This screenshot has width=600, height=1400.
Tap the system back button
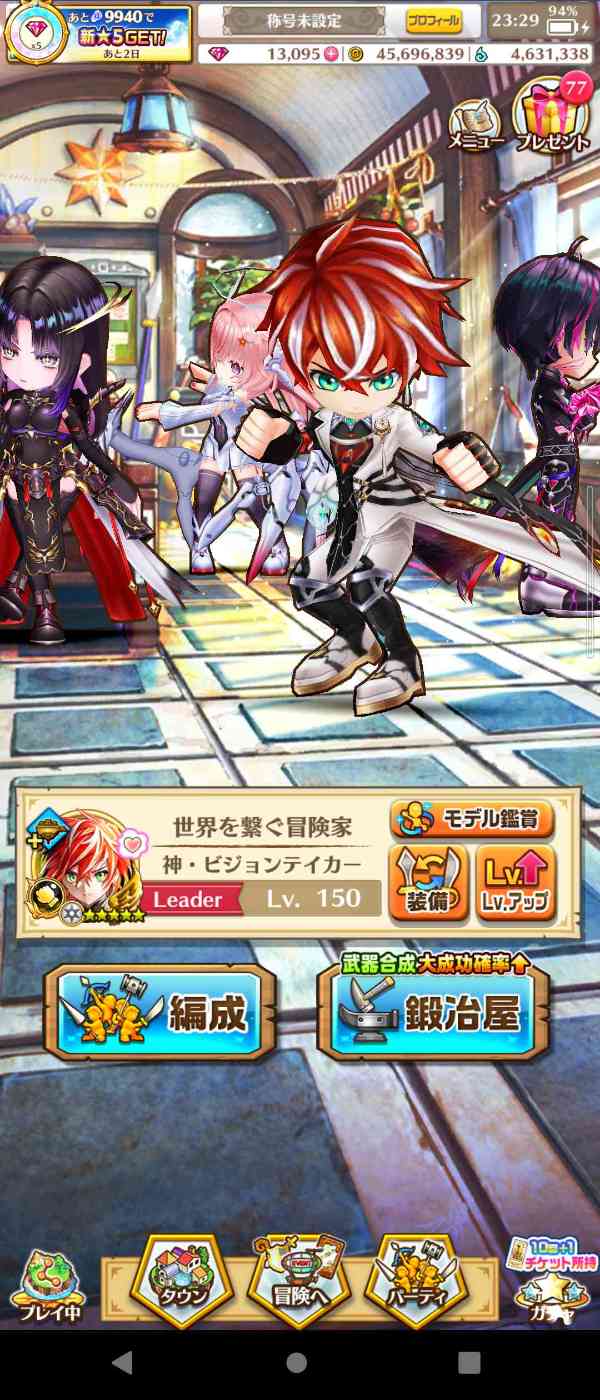point(122,1362)
